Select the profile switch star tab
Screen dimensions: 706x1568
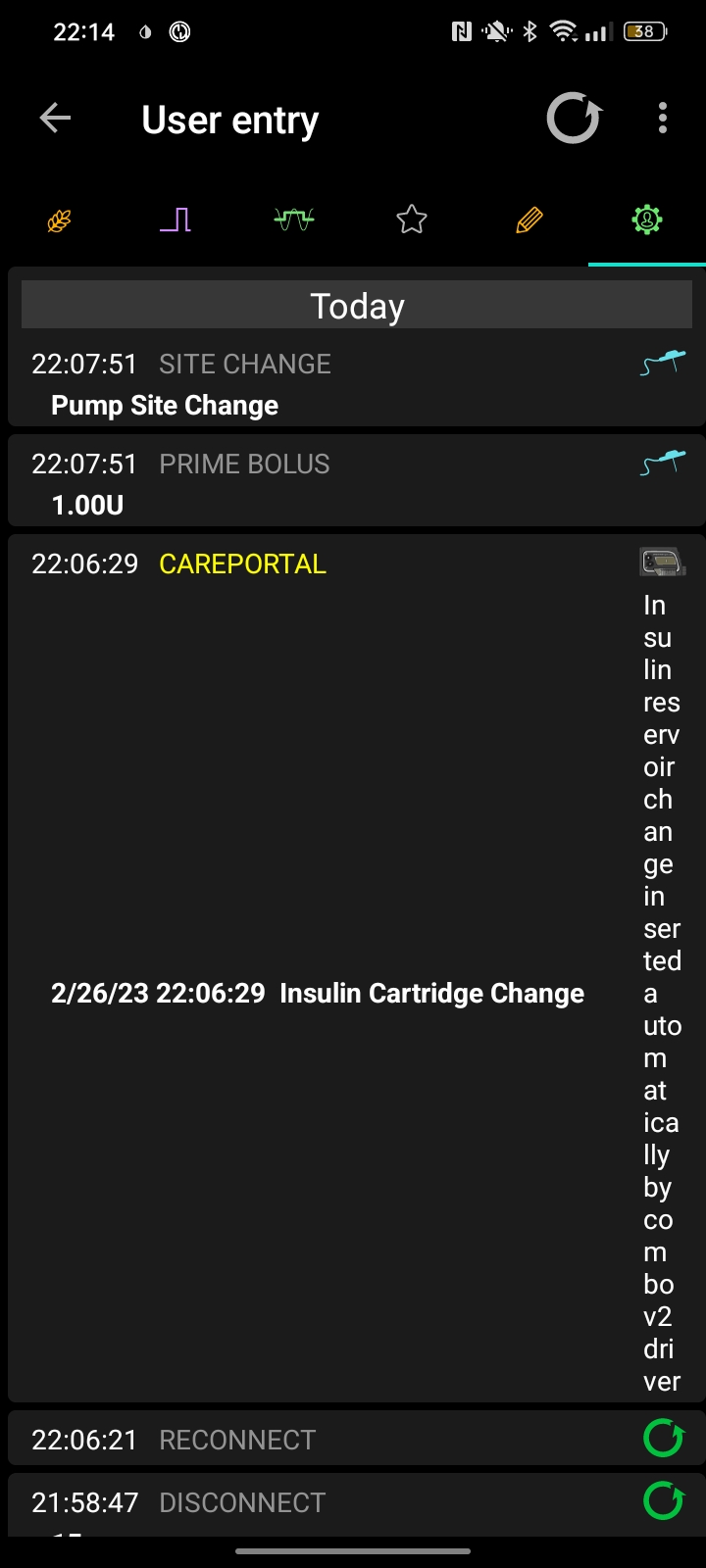click(x=411, y=220)
